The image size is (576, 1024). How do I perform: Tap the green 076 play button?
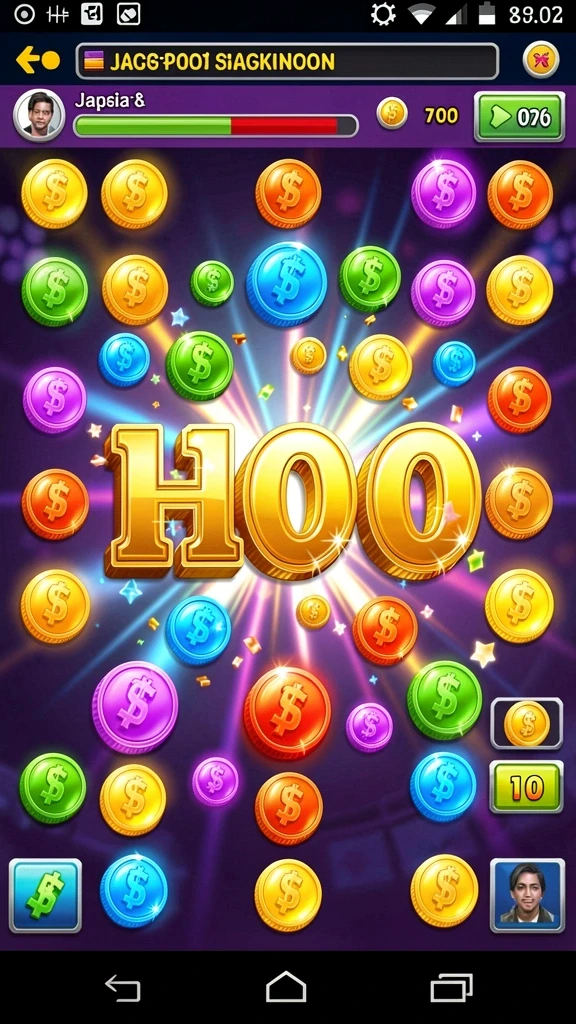coord(519,117)
